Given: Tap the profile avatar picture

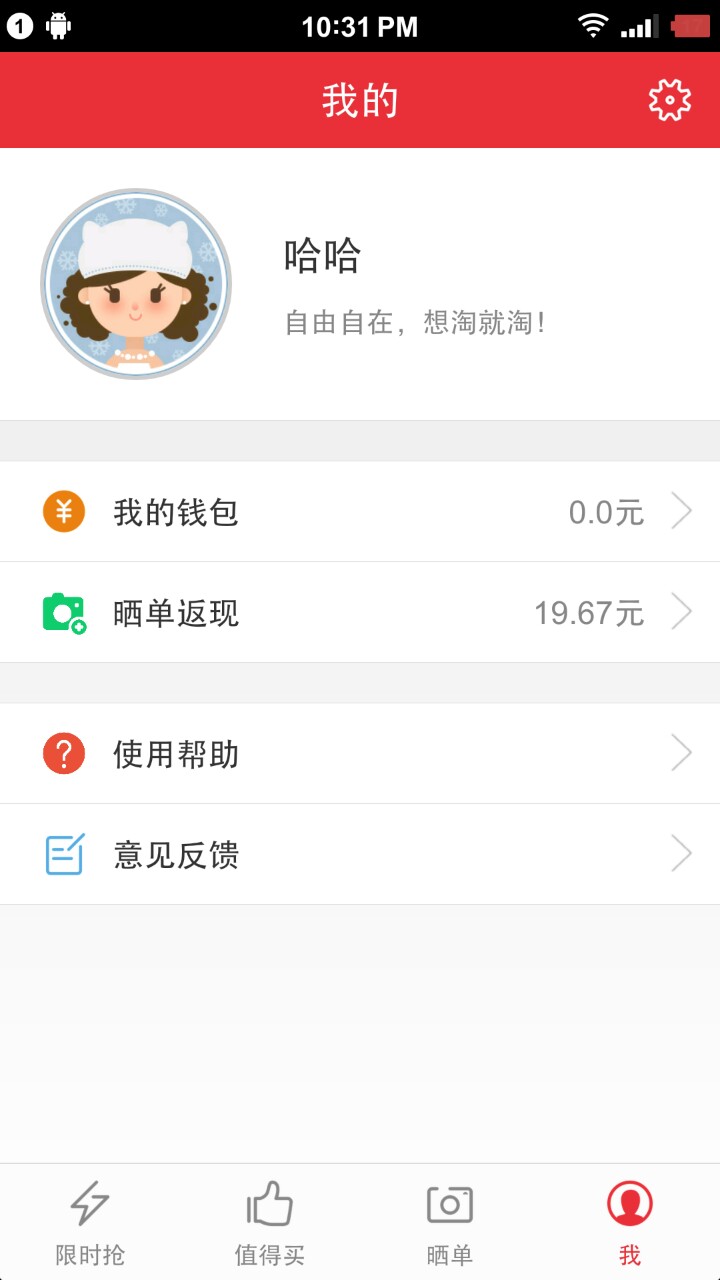Looking at the screenshot, I should (136, 284).
